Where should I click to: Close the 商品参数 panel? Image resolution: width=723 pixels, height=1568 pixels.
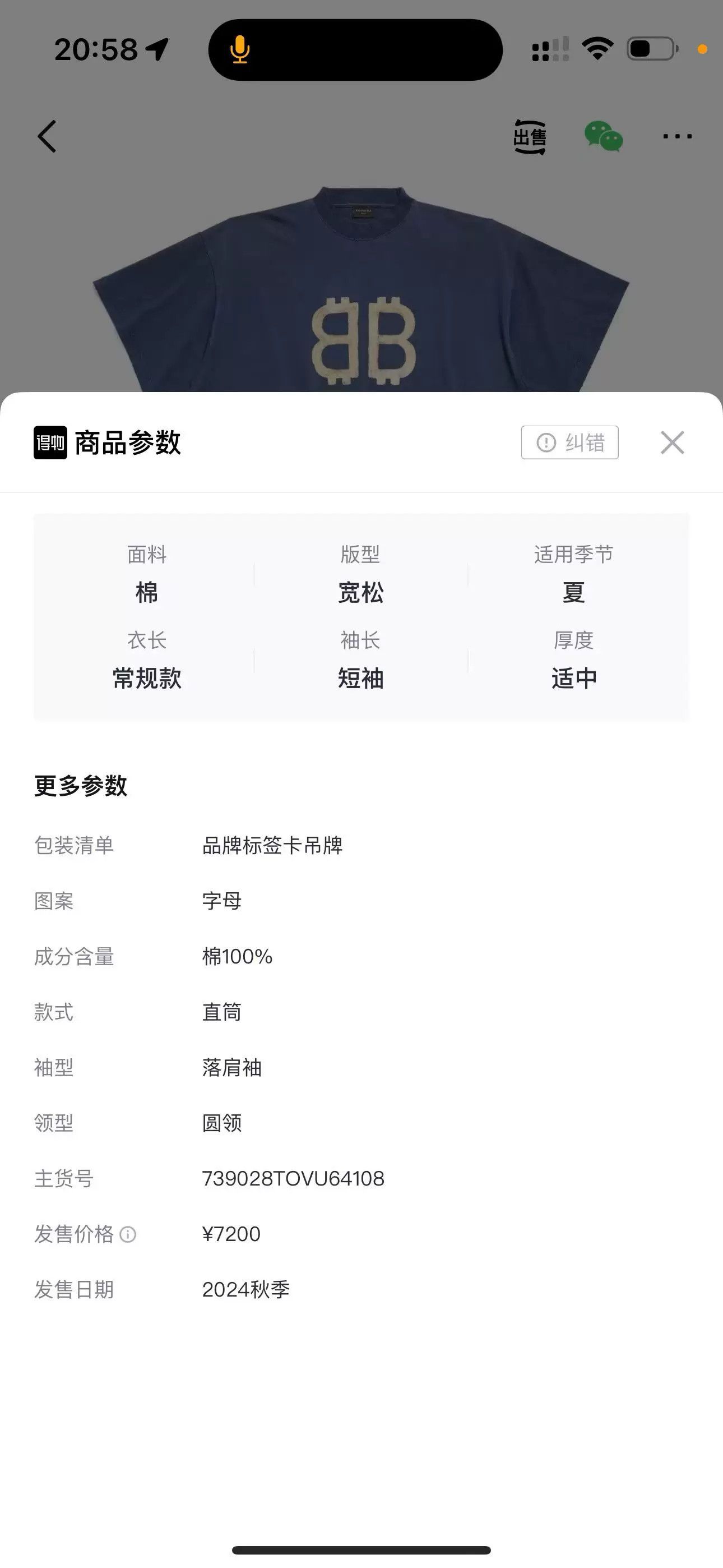[x=672, y=442]
